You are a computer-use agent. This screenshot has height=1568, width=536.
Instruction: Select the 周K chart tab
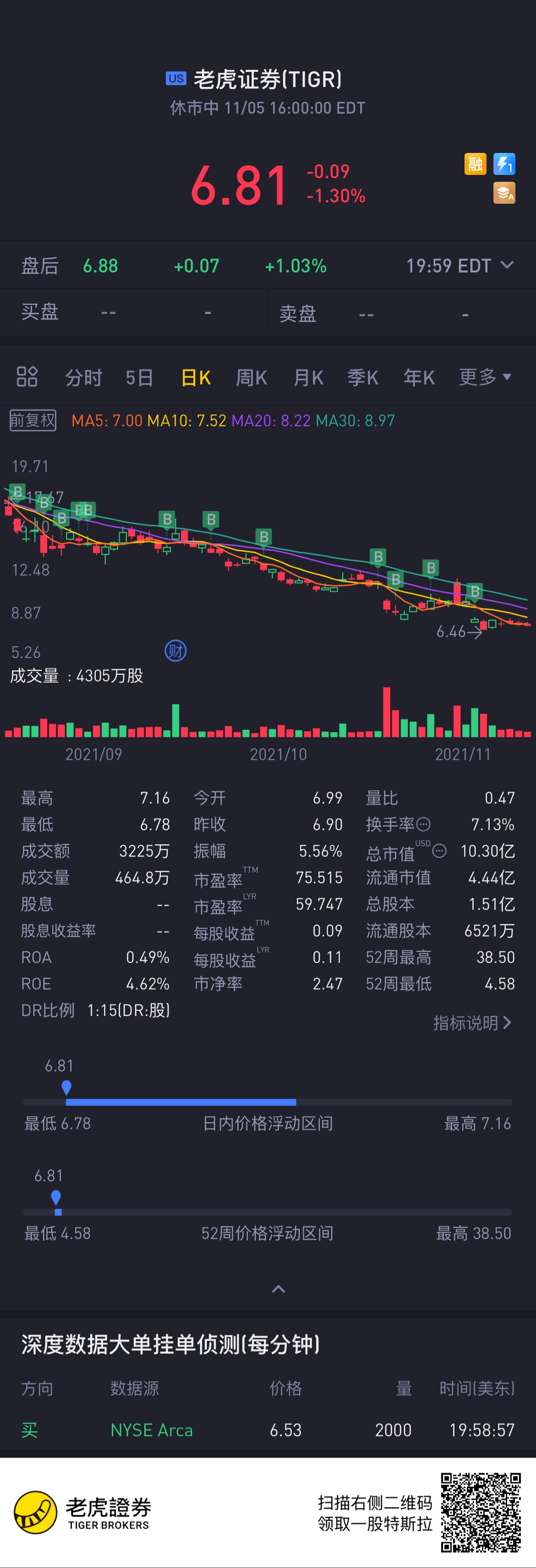coord(251,378)
